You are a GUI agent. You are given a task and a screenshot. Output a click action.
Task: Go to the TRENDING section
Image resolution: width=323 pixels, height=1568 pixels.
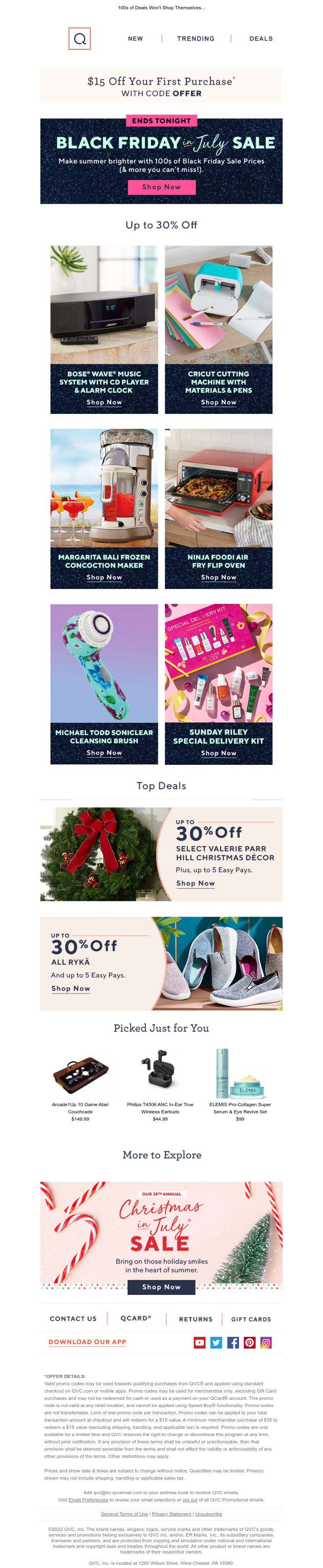pos(196,38)
